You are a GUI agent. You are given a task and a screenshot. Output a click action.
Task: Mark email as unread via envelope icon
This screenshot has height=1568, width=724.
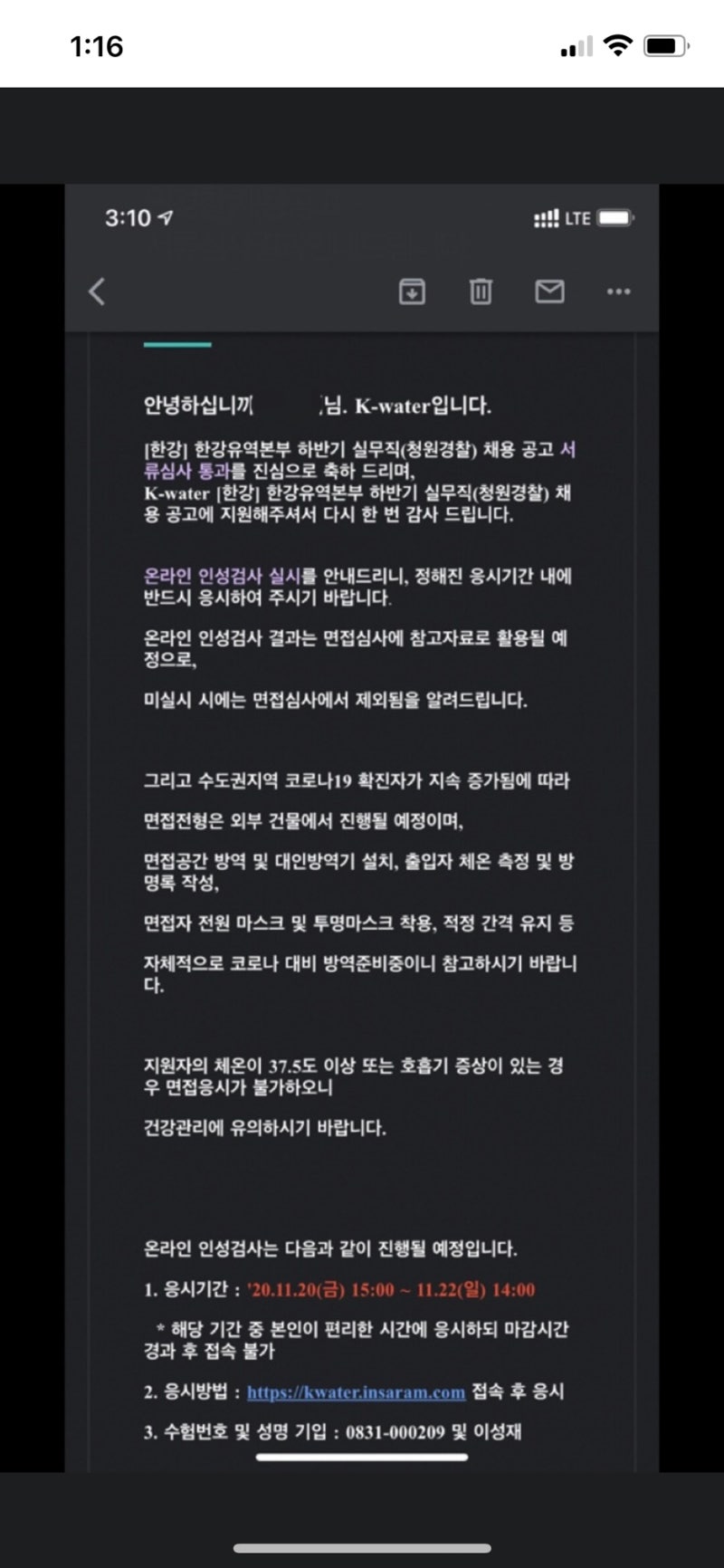(x=549, y=292)
